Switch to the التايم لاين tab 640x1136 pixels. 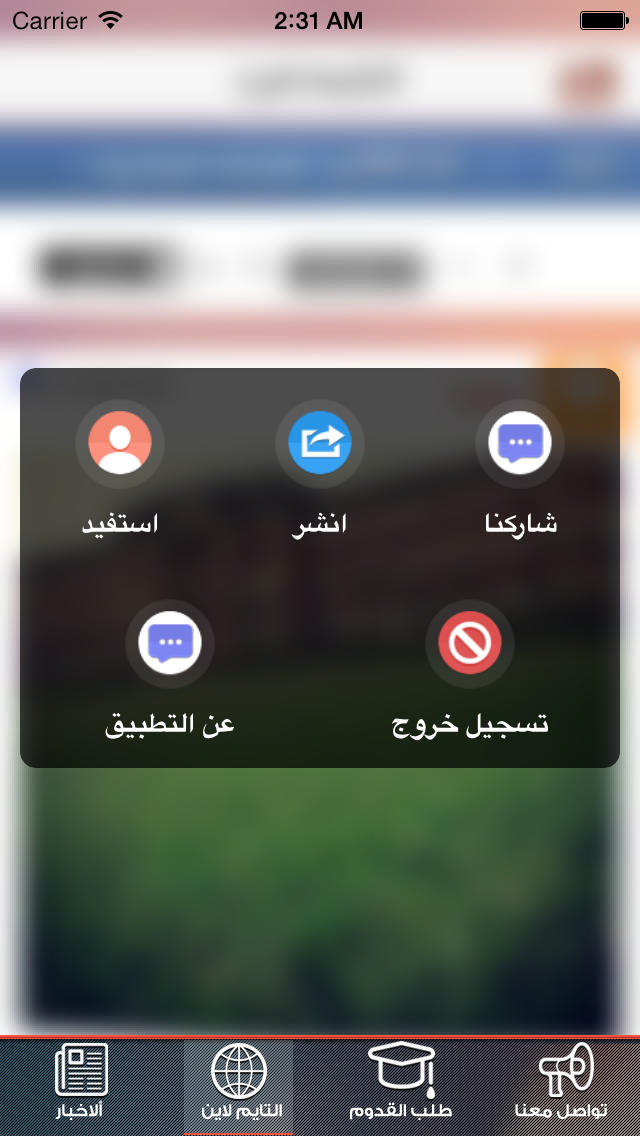(x=239, y=1085)
